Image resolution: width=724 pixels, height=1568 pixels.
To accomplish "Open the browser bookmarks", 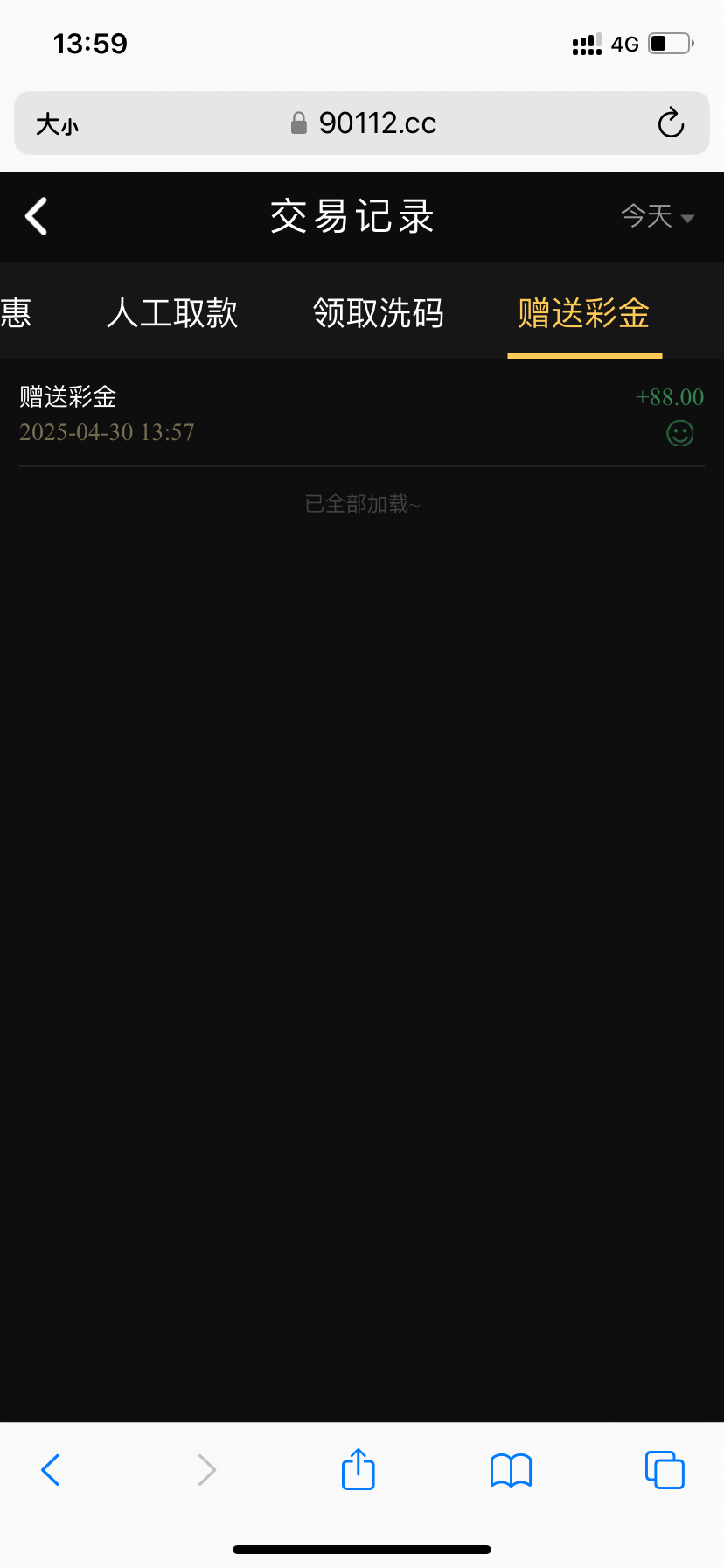I will pyautogui.click(x=512, y=1470).
